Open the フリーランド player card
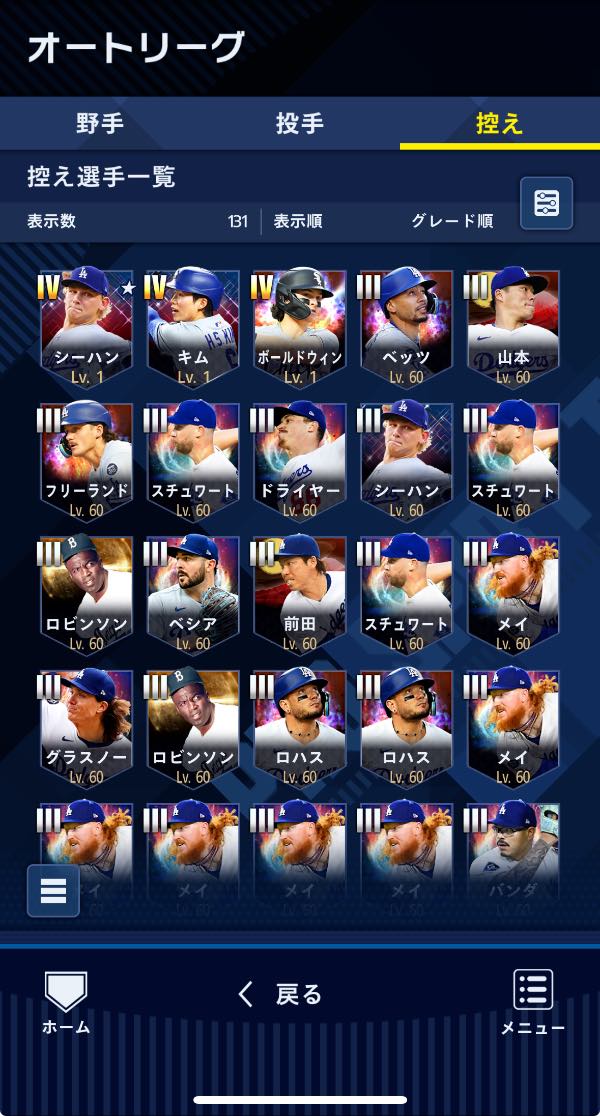The width and height of the screenshot is (600, 1116). pyautogui.click(x=86, y=460)
